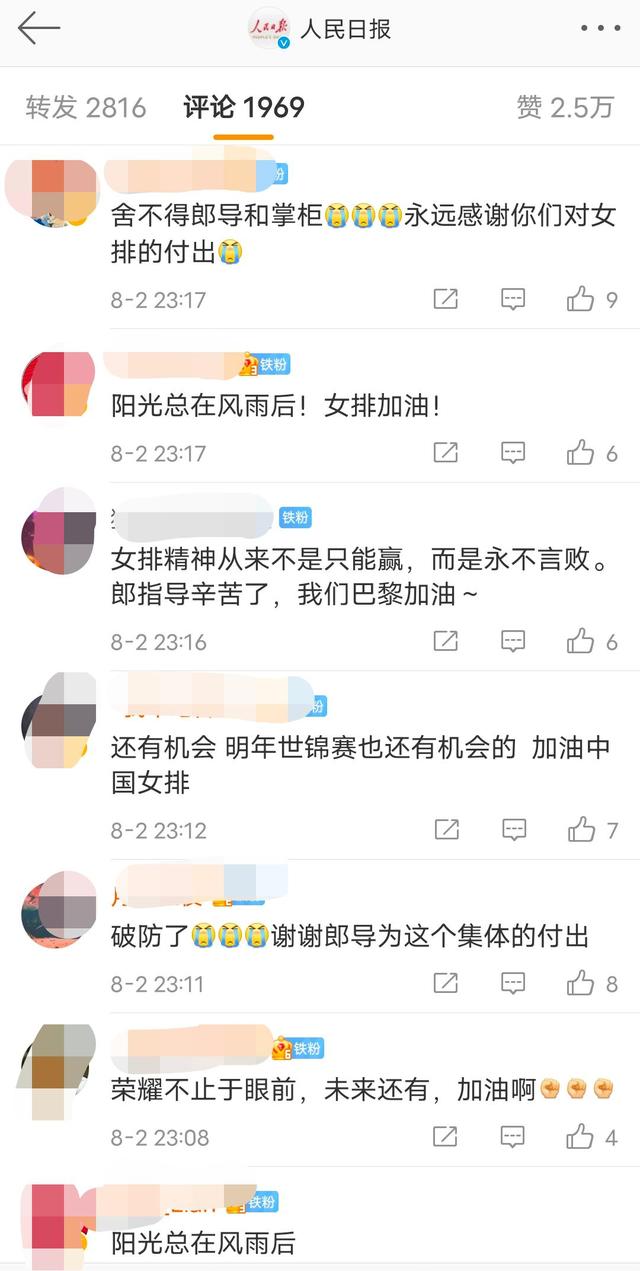Open avatar of commenter on 破防了 comment
Screen dimensions: 640x1271
pos(58,911)
